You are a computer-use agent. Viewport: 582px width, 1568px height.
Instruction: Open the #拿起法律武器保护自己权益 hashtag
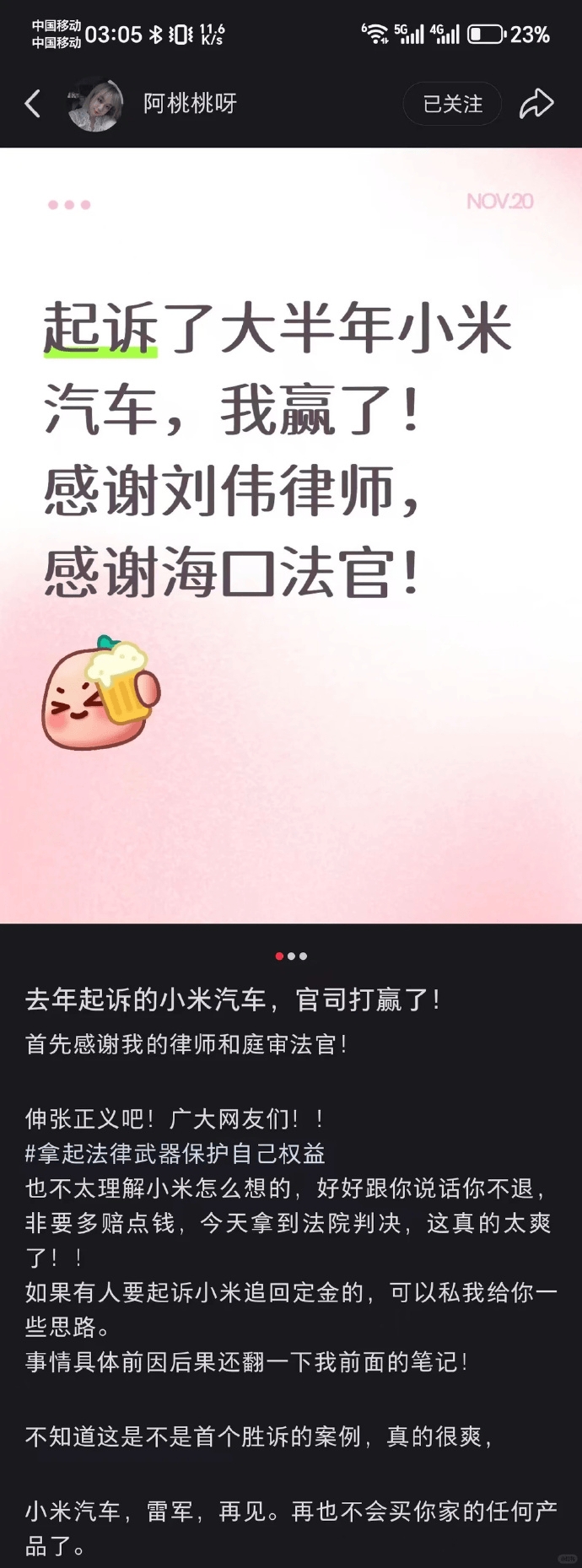(x=175, y=1153)
